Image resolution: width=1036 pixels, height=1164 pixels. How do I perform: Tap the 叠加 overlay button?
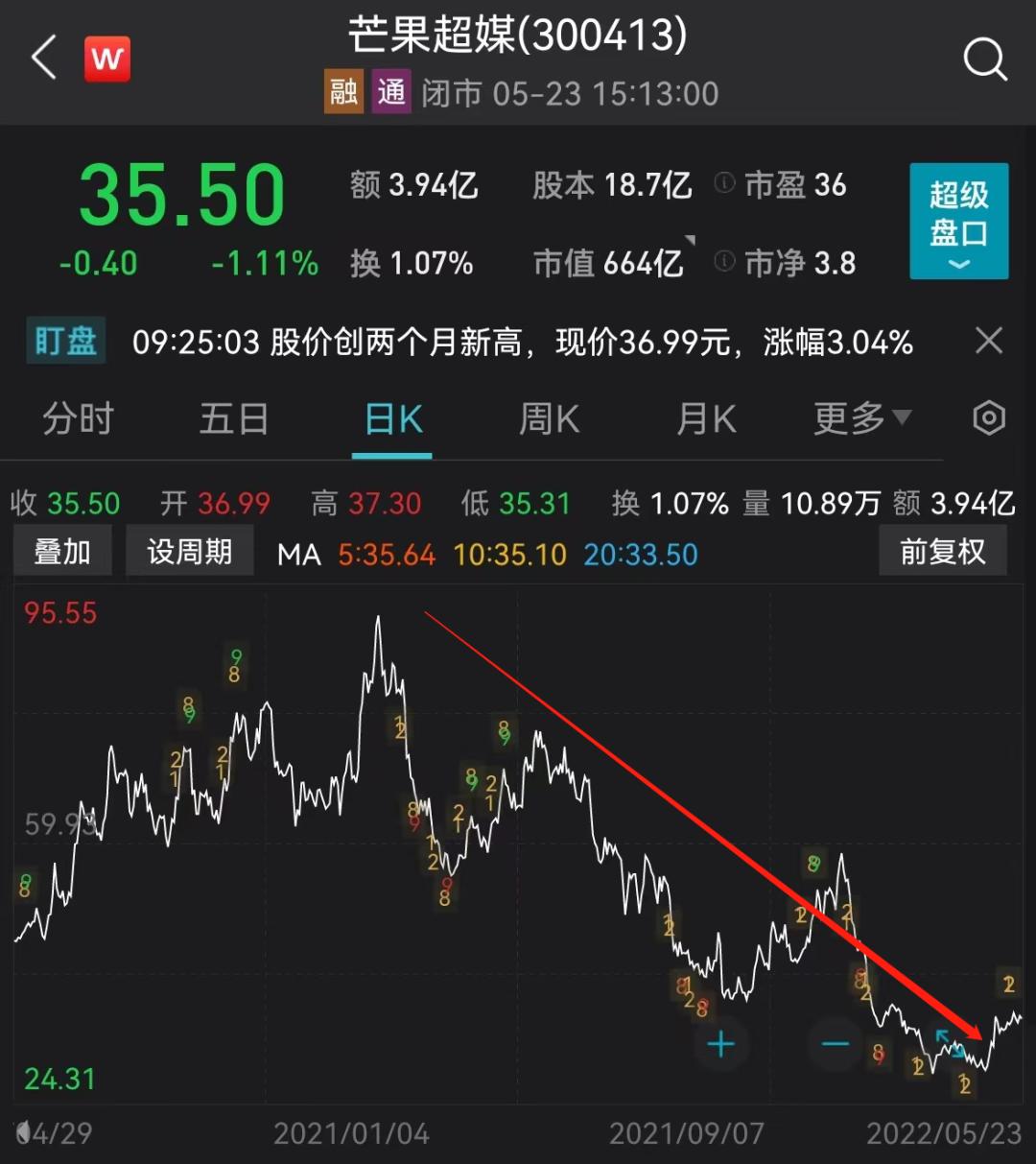[x=62, y=552]
